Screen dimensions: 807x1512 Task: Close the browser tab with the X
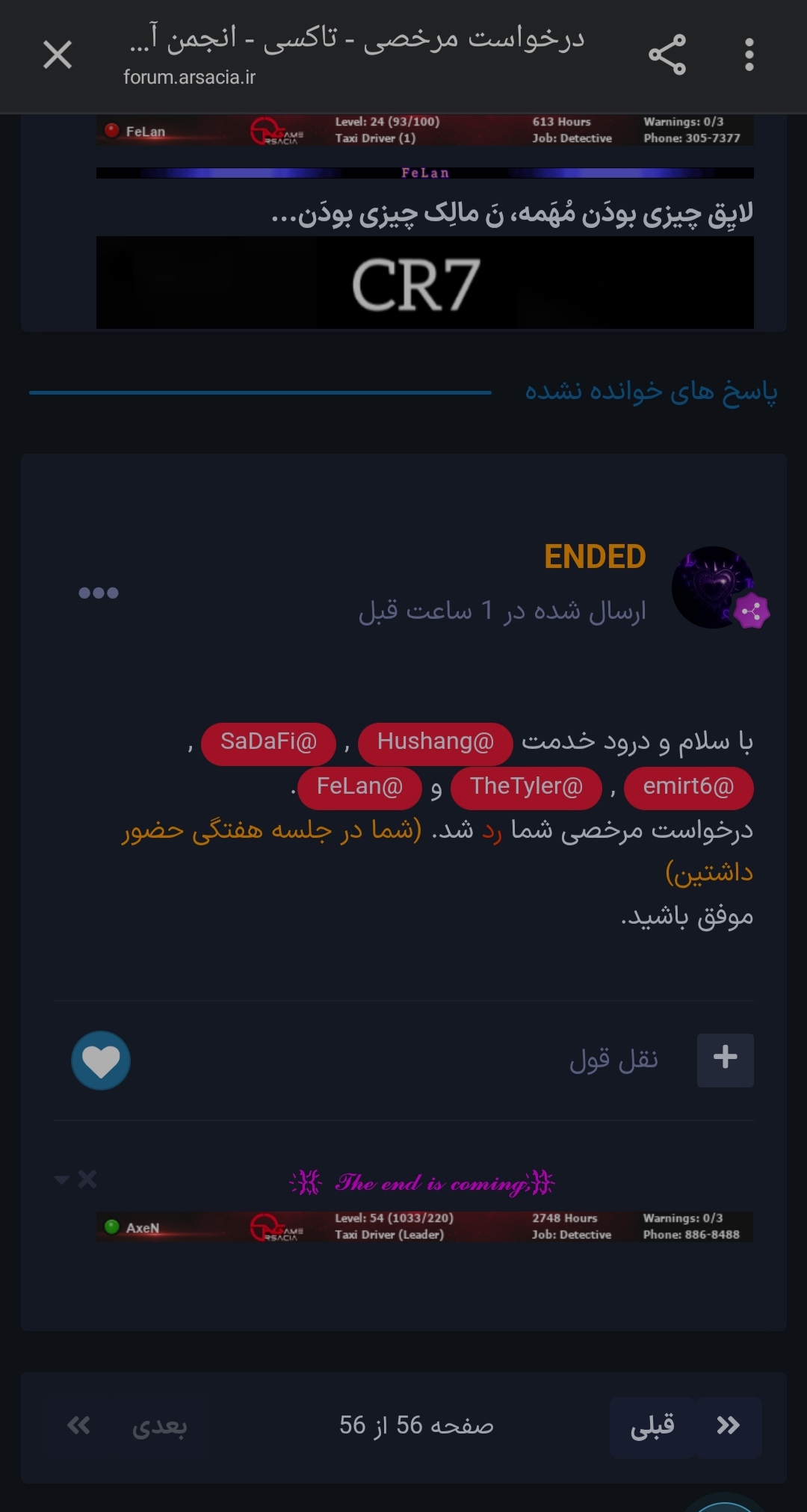[x=58, y=55]
